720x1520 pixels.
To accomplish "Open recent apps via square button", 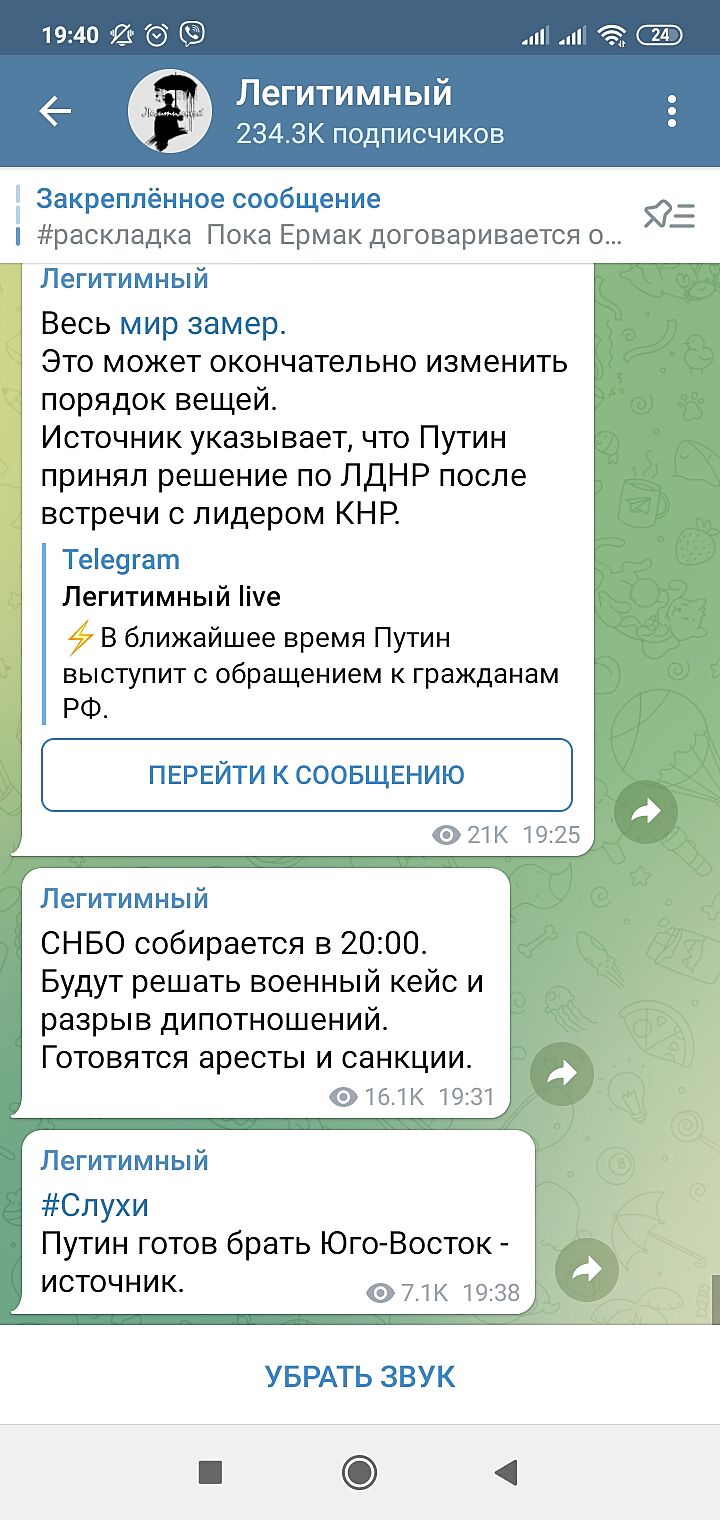I will tap(210, 1472).
